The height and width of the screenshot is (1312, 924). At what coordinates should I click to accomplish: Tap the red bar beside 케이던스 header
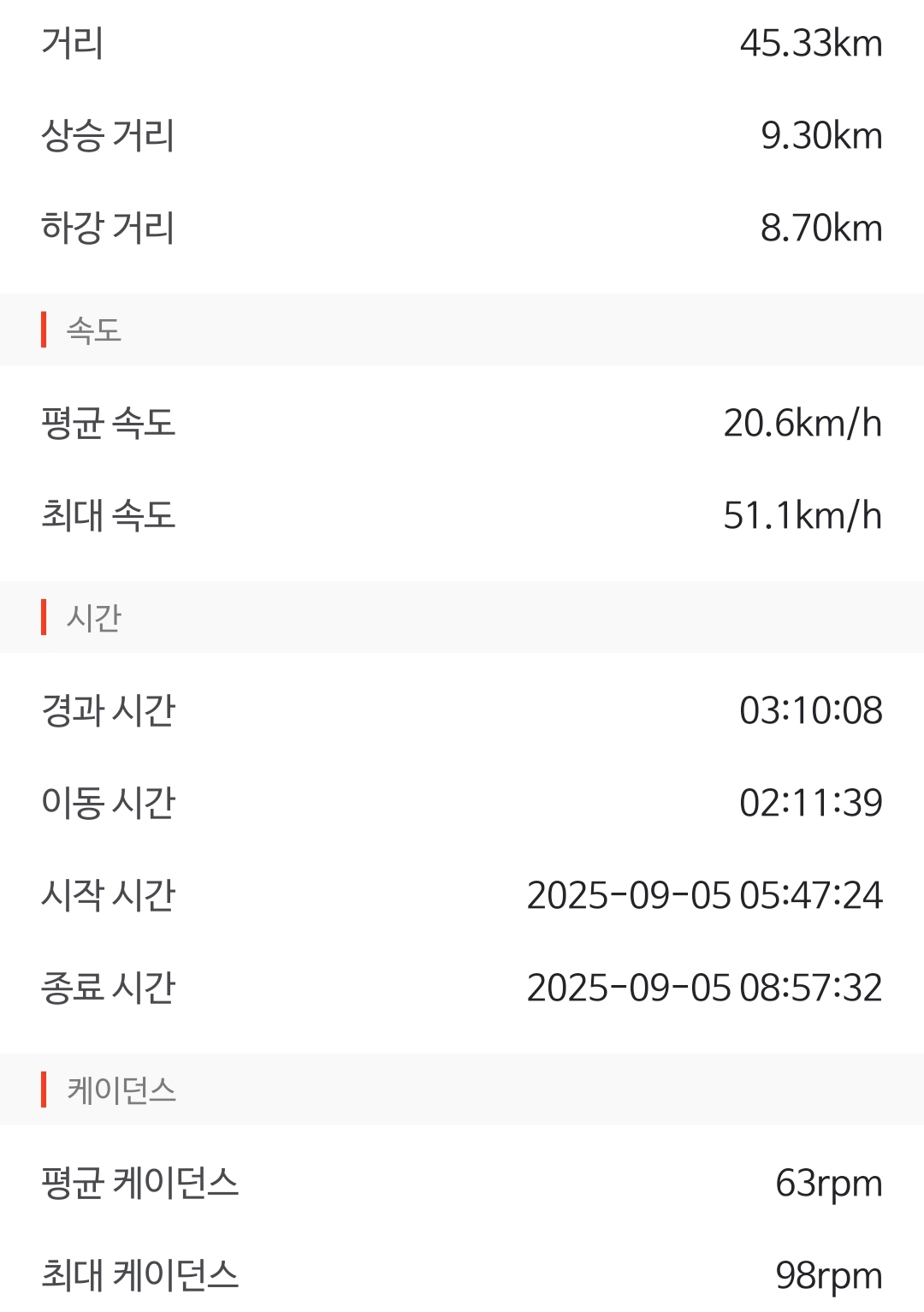click(43, 1089)
